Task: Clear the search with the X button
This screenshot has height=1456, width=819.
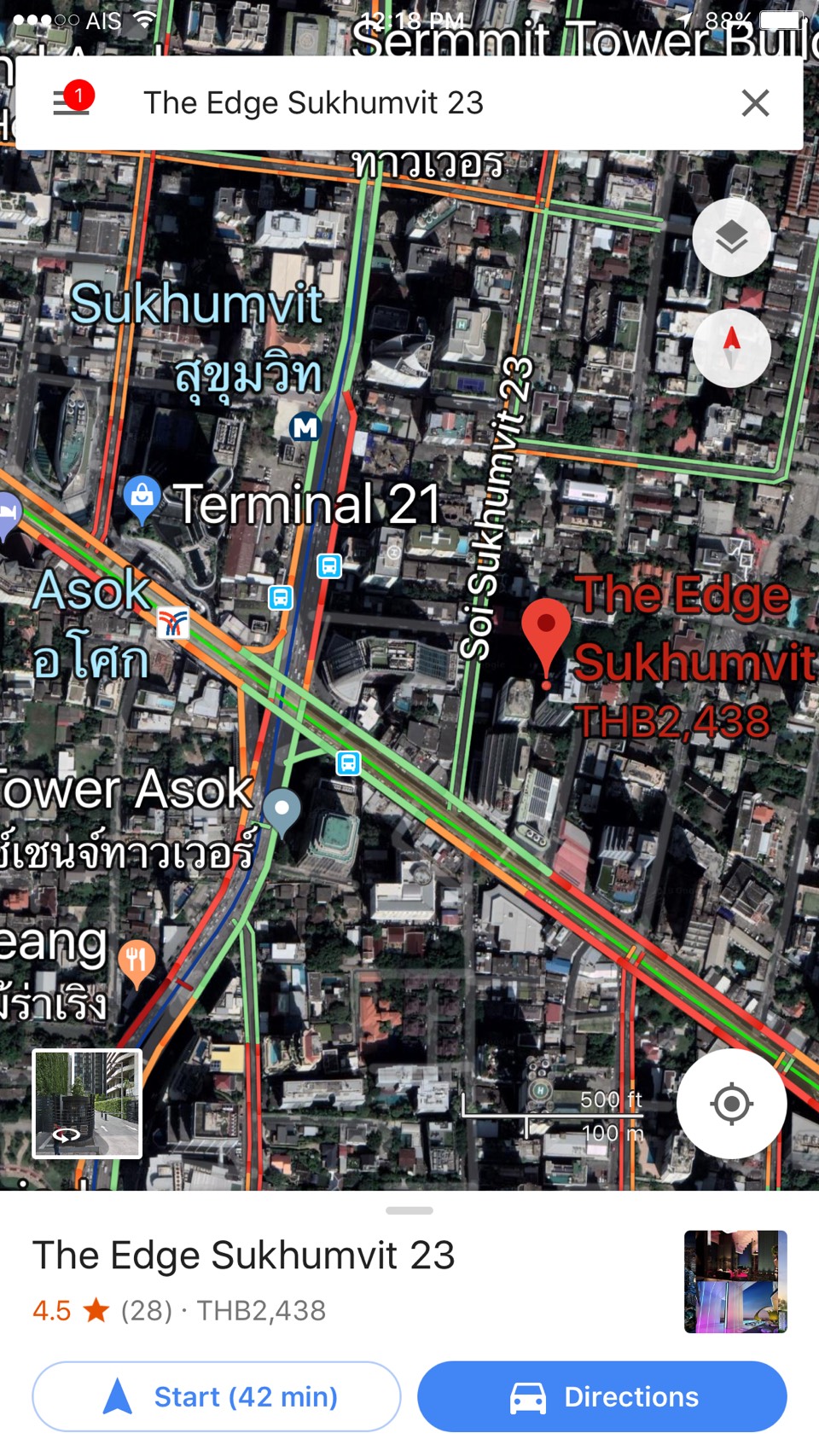Action: click(755, 103)
